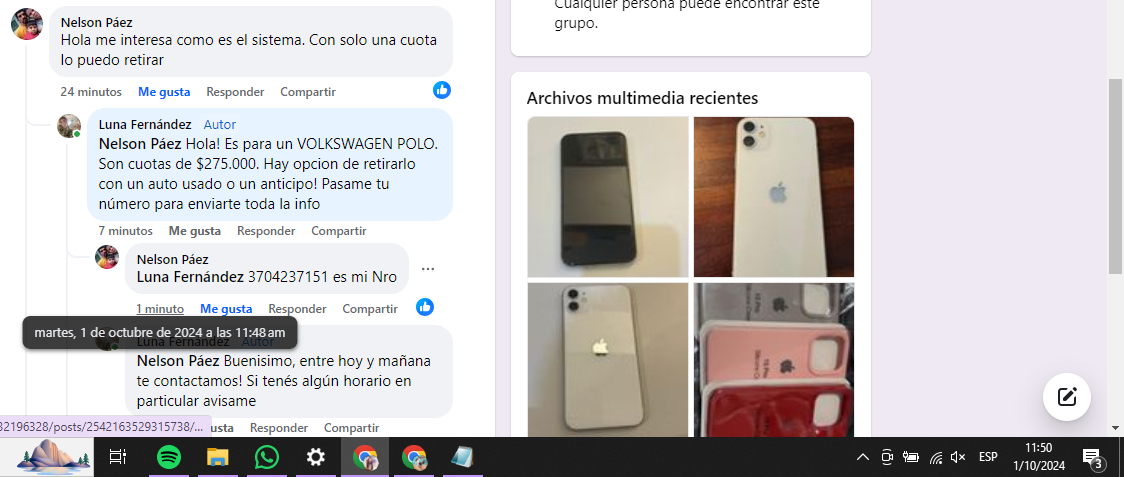Open the black iPhone photo
The image size is (1124, 477).
[608, 197]
